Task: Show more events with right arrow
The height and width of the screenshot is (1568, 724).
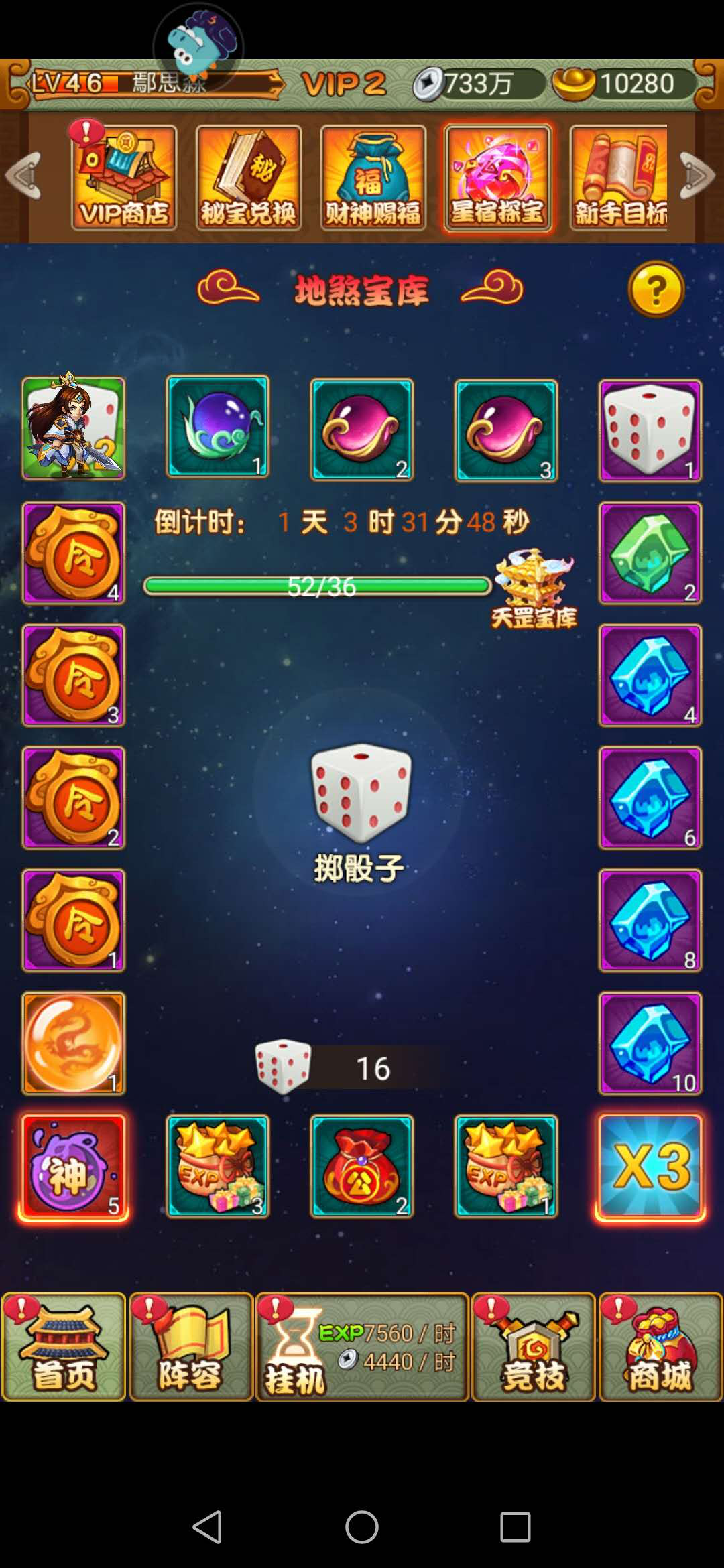Action: pyautogui.click(x=699, y=176)
